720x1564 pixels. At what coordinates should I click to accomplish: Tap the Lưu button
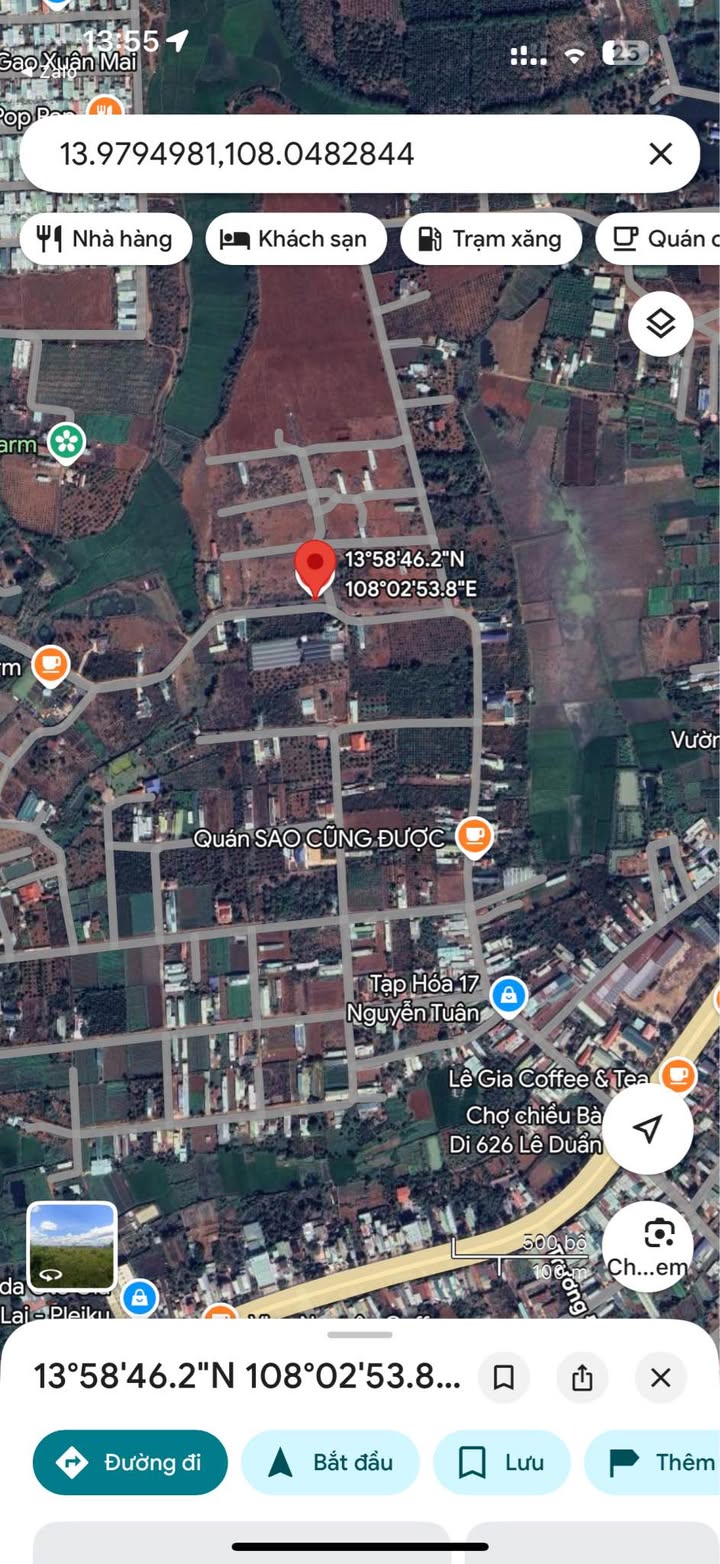[x=501, y=1462]
